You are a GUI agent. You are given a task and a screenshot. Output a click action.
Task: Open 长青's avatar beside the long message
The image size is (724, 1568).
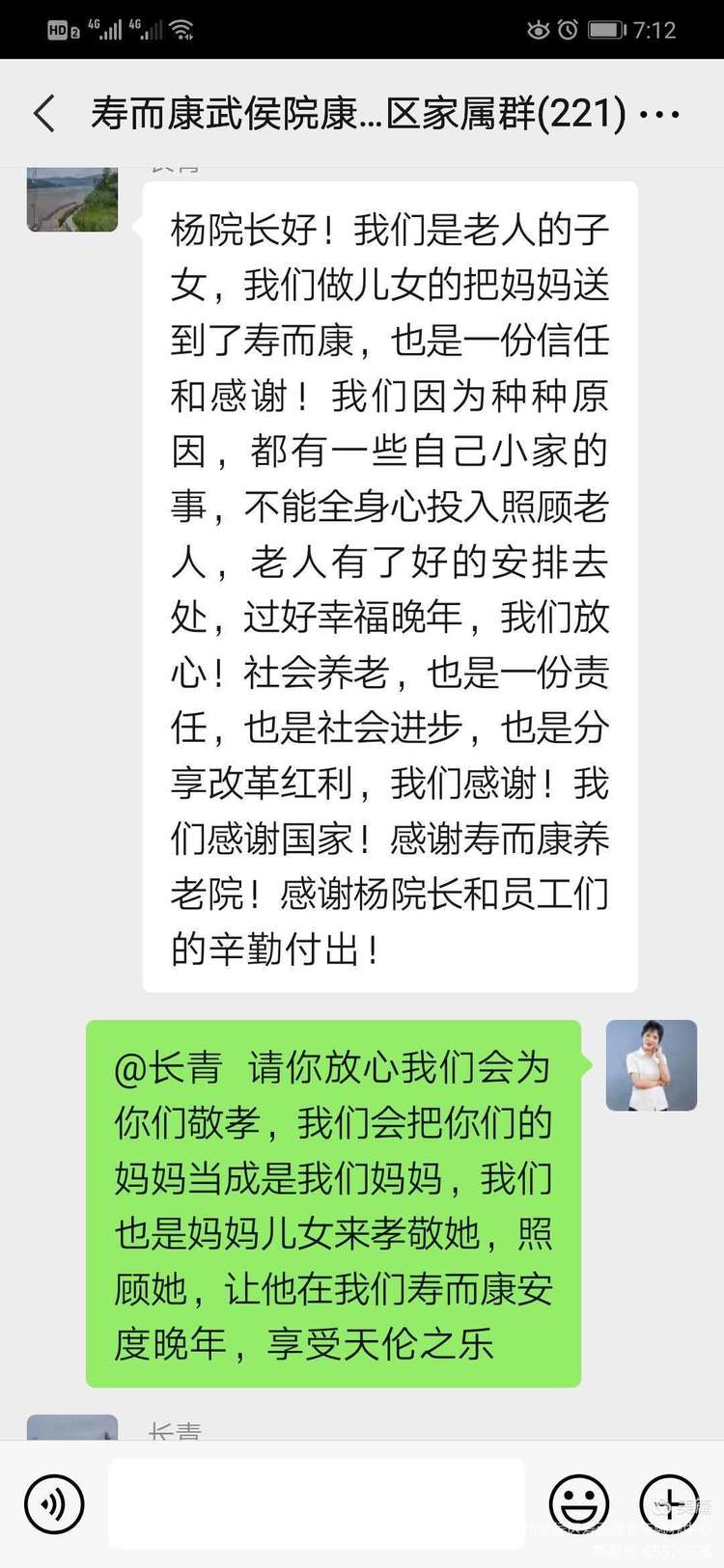(x=72, y=199)
